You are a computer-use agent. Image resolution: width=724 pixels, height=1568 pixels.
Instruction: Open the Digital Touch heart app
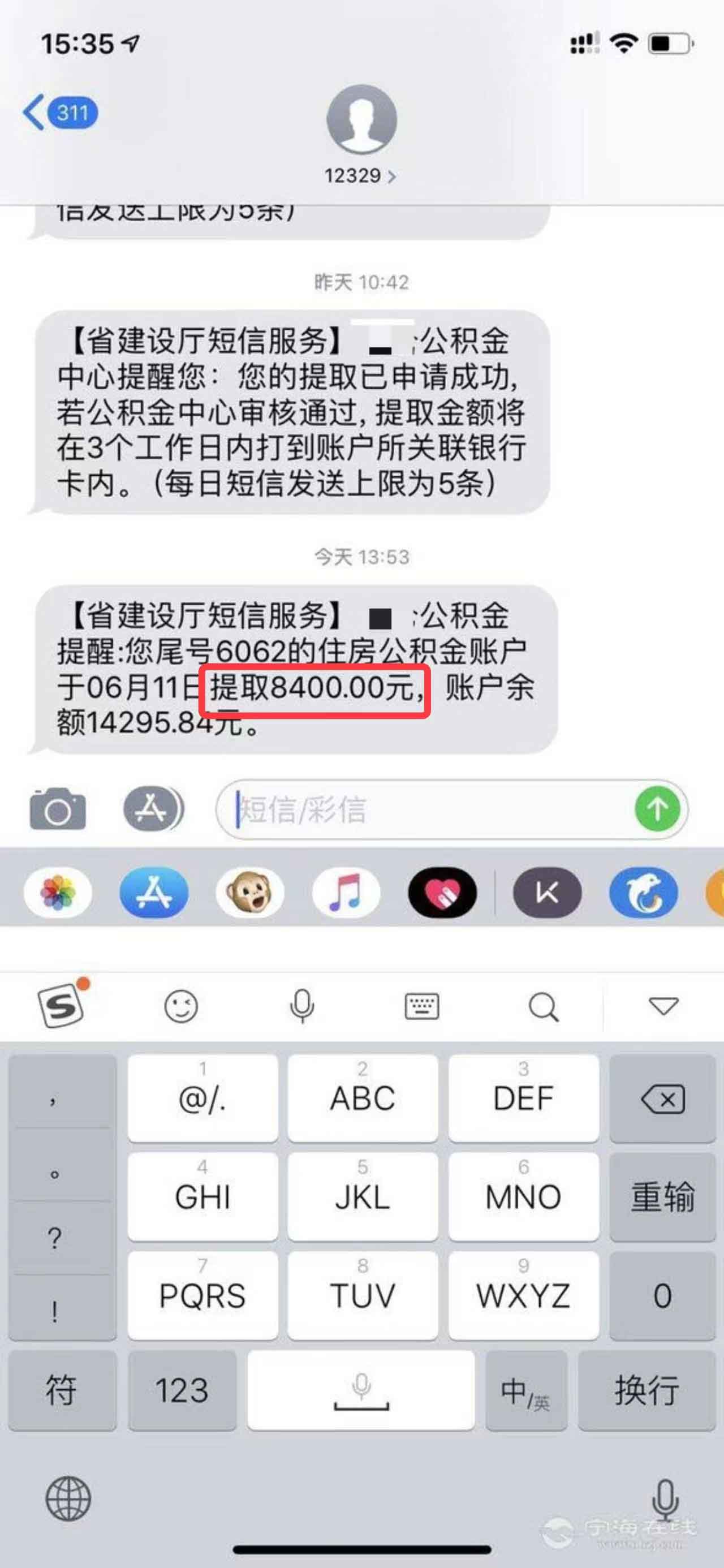442,893
